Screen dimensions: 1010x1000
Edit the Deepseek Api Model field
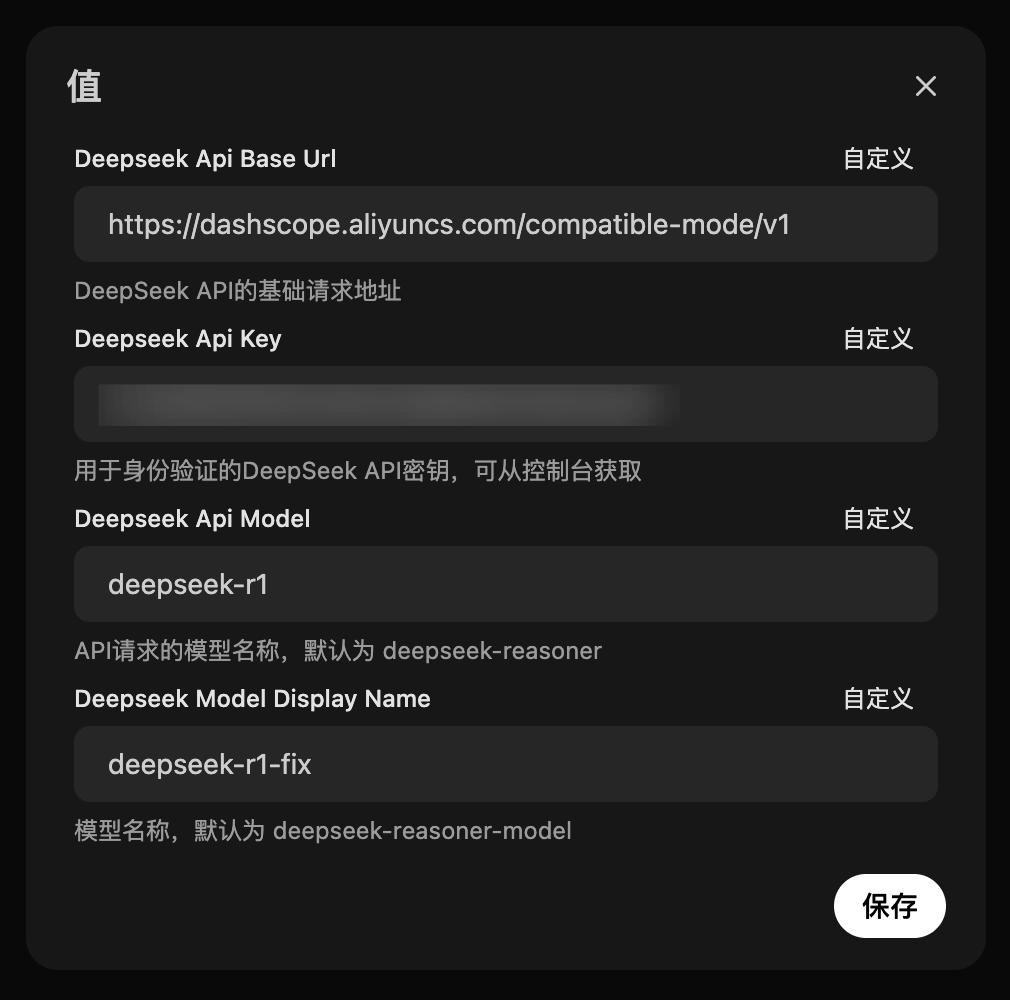505,584
